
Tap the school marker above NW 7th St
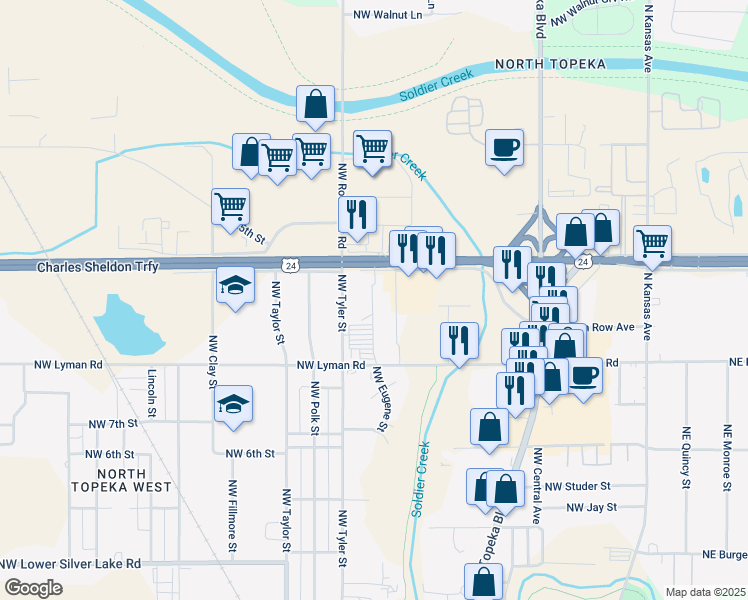click(x=234, y=405)
